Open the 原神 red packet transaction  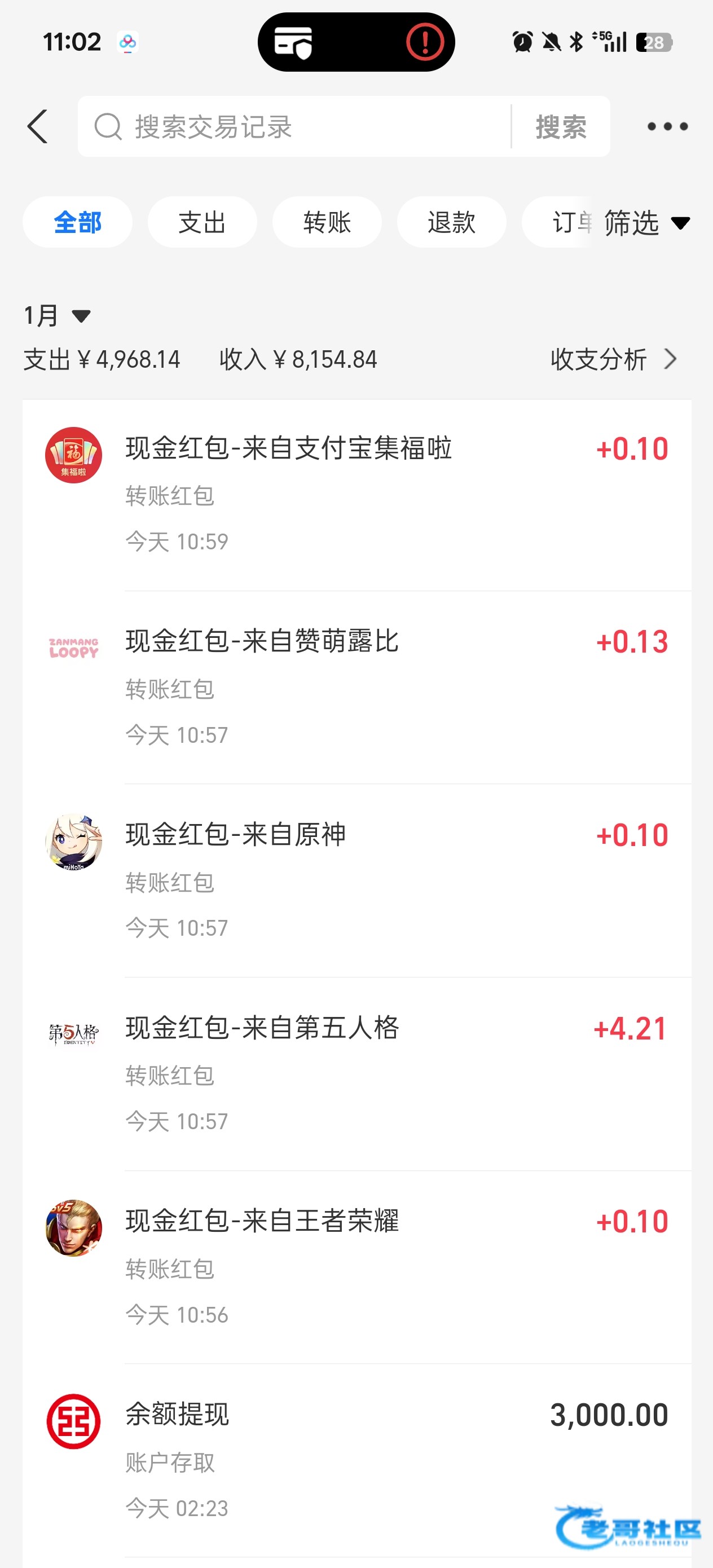pyautogui.click(x=356, y=880)
